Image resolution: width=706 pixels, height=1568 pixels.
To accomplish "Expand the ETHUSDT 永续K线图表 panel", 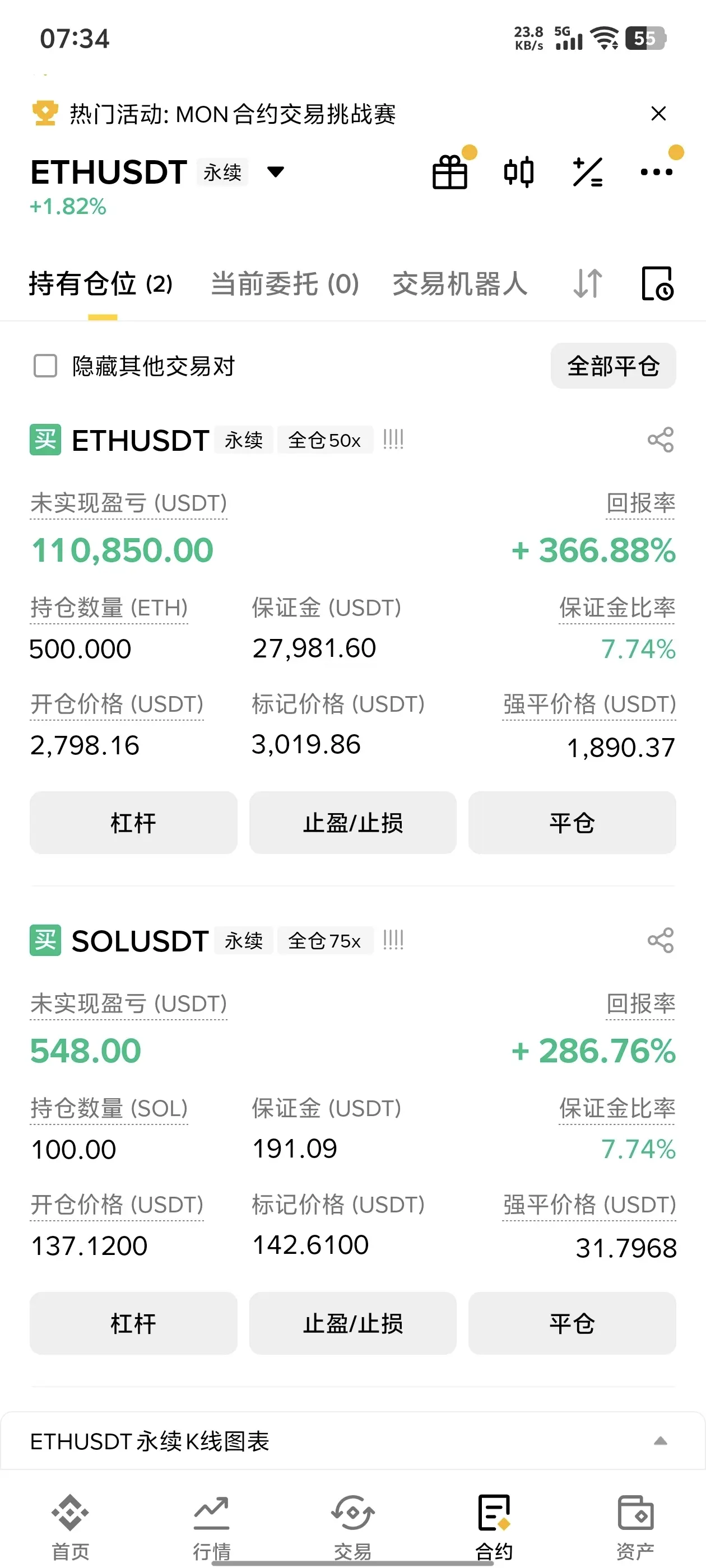I will pos(660,1441).
